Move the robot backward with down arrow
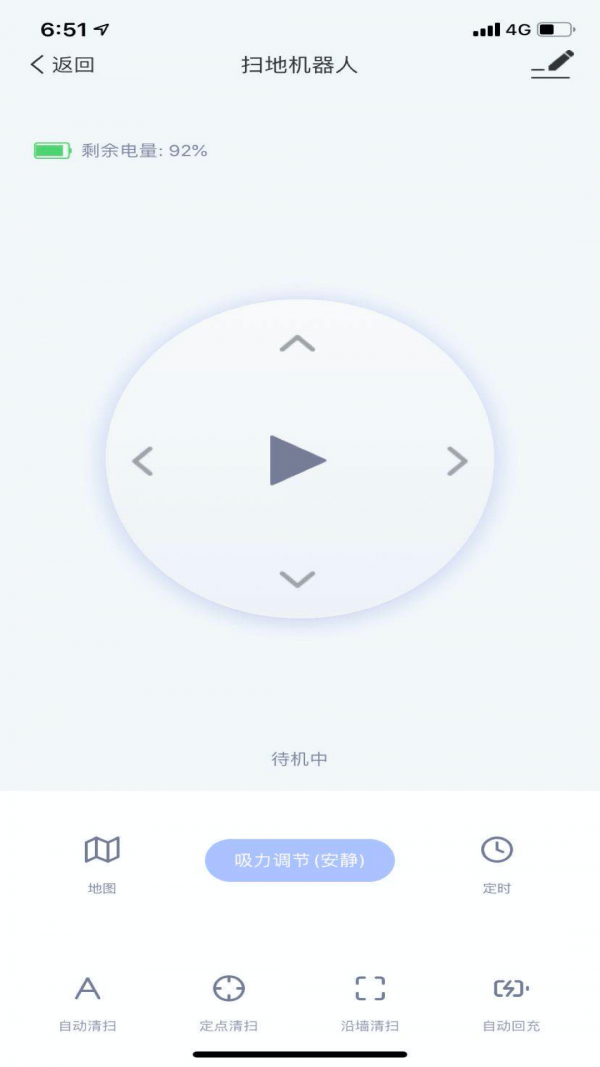600x1067 pixels. pyautogui.click(x=297, y=578)
